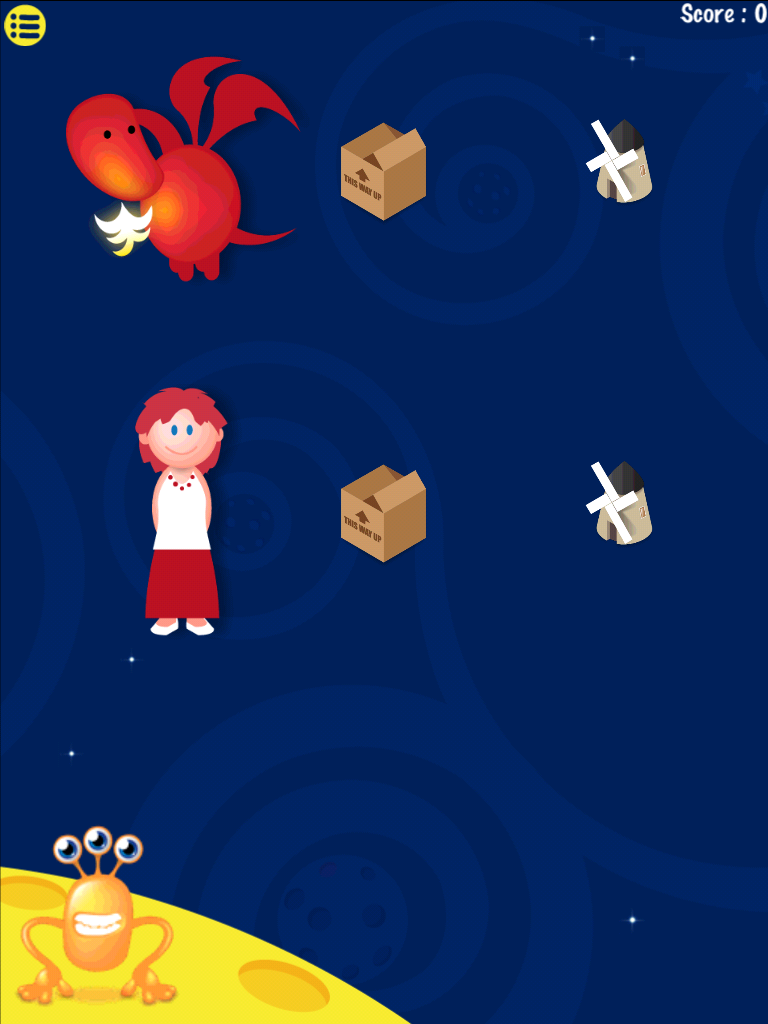
Task: Select the upper cardboard box
Action: [385, 170]
